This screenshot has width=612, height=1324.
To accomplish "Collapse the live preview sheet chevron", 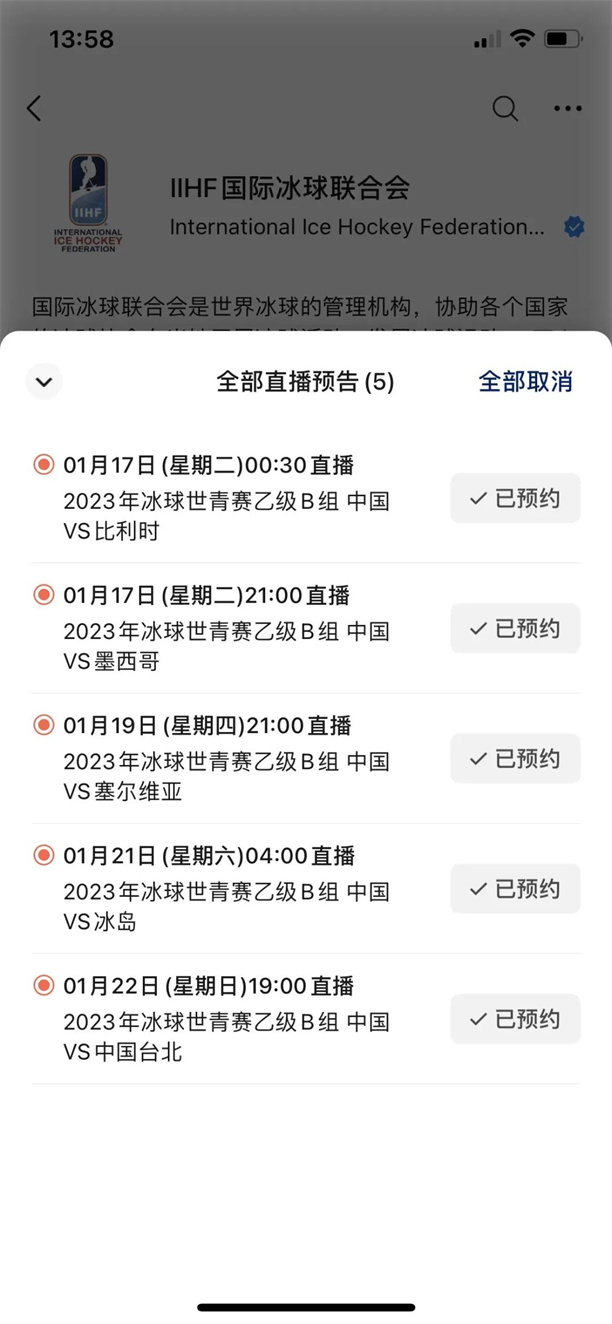I will tap(44, 381).
